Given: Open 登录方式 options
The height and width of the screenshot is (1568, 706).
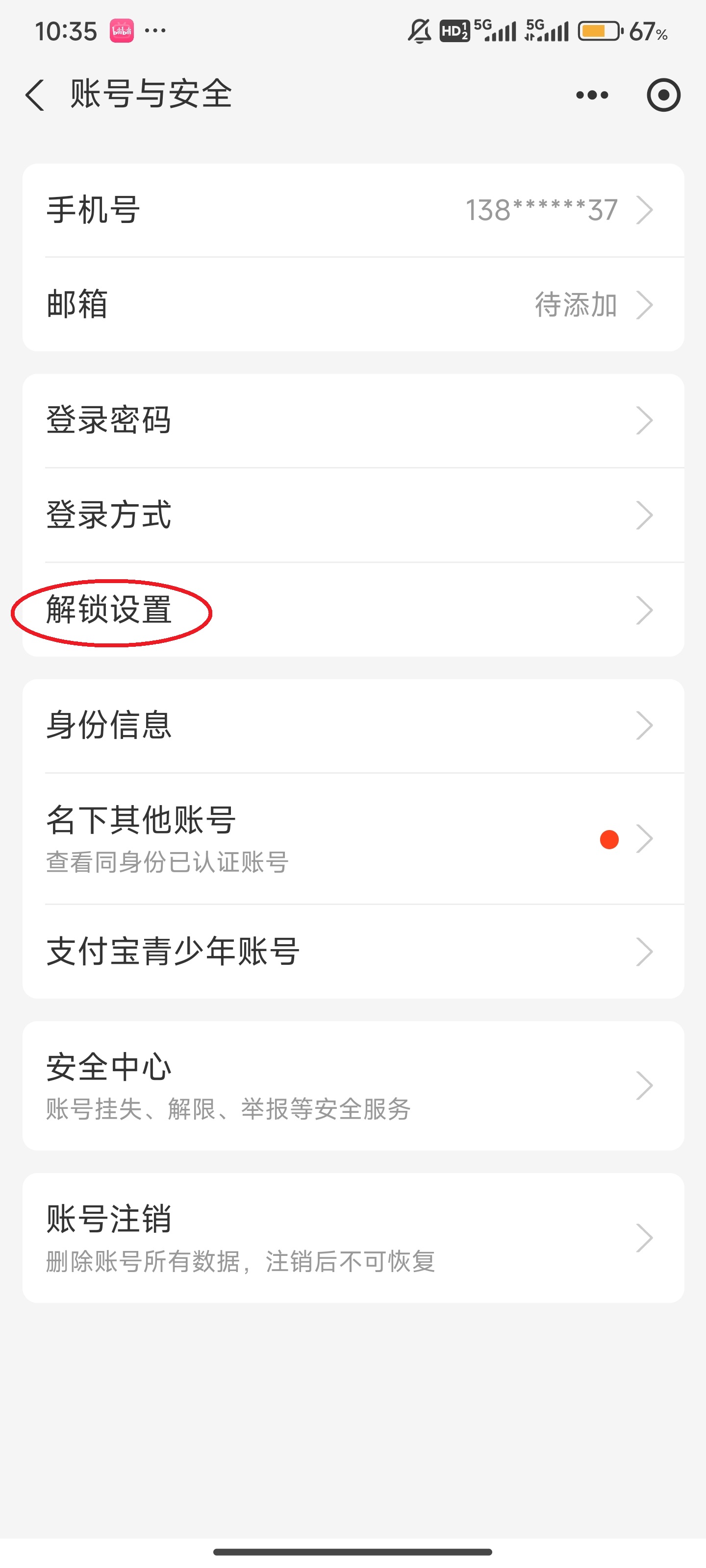Looking at the screenshot, I should (x=353, y=515).
